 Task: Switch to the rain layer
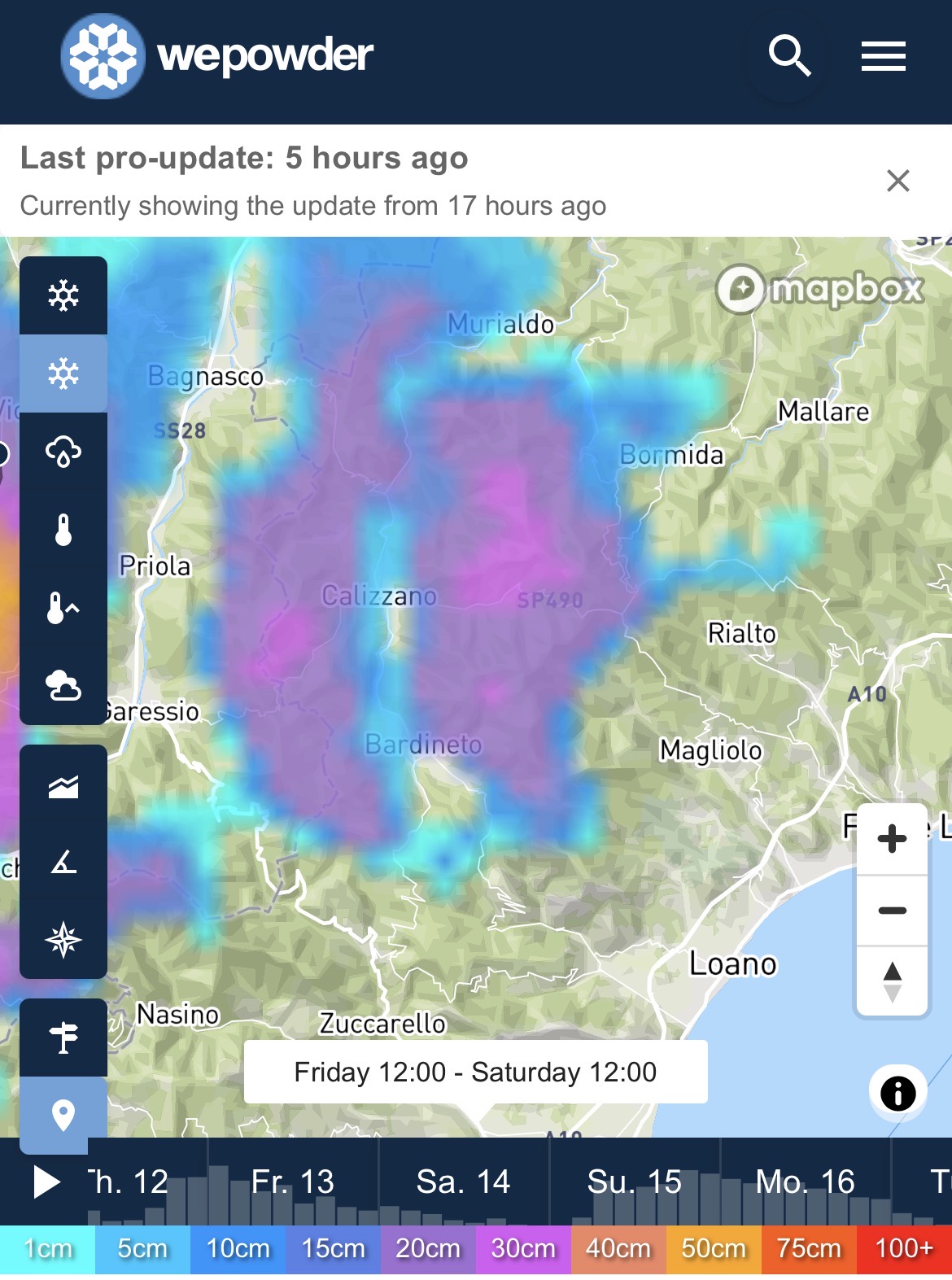(63, 452)
